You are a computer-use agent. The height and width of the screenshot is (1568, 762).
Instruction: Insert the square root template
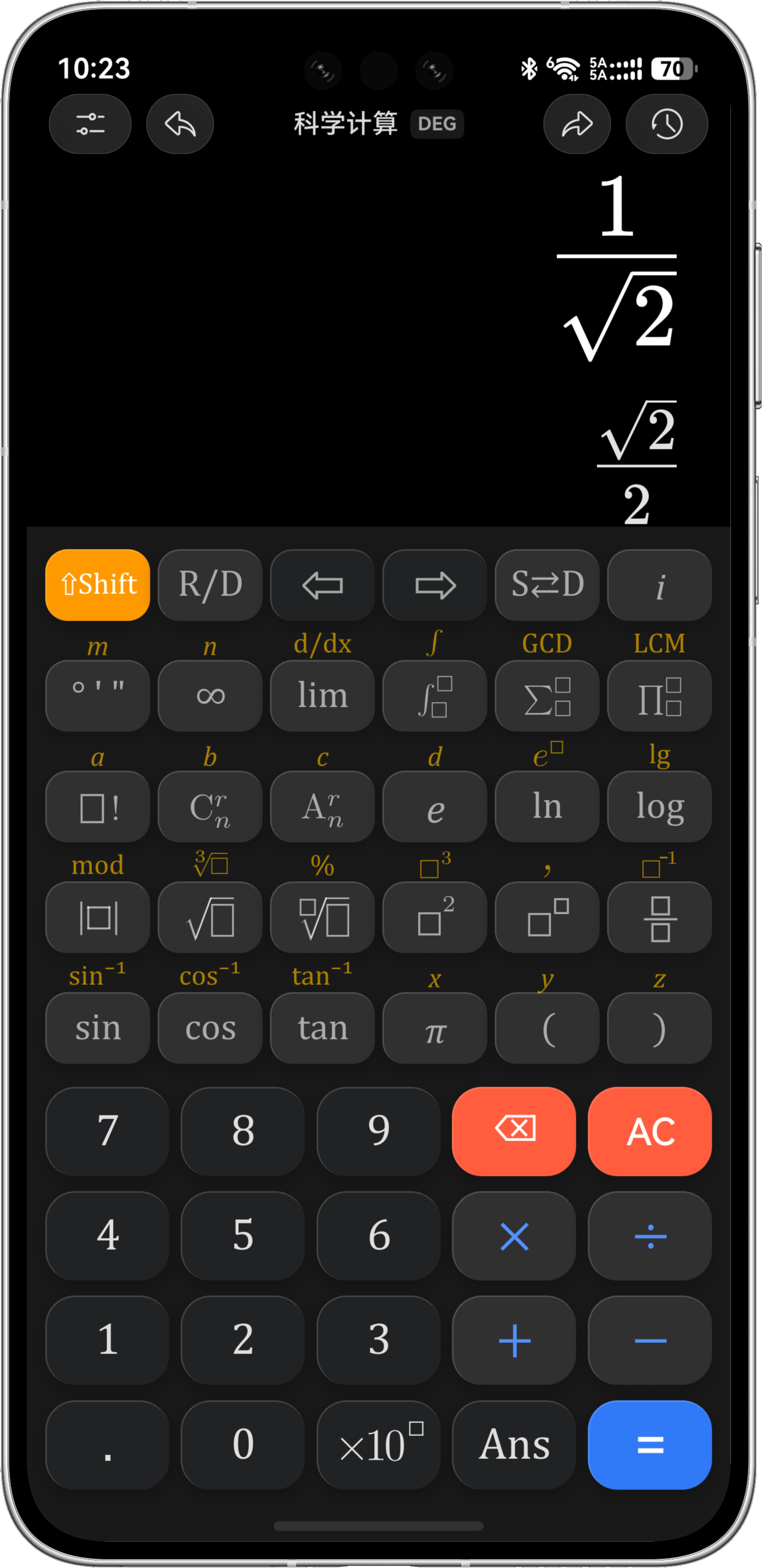(210, 917)
